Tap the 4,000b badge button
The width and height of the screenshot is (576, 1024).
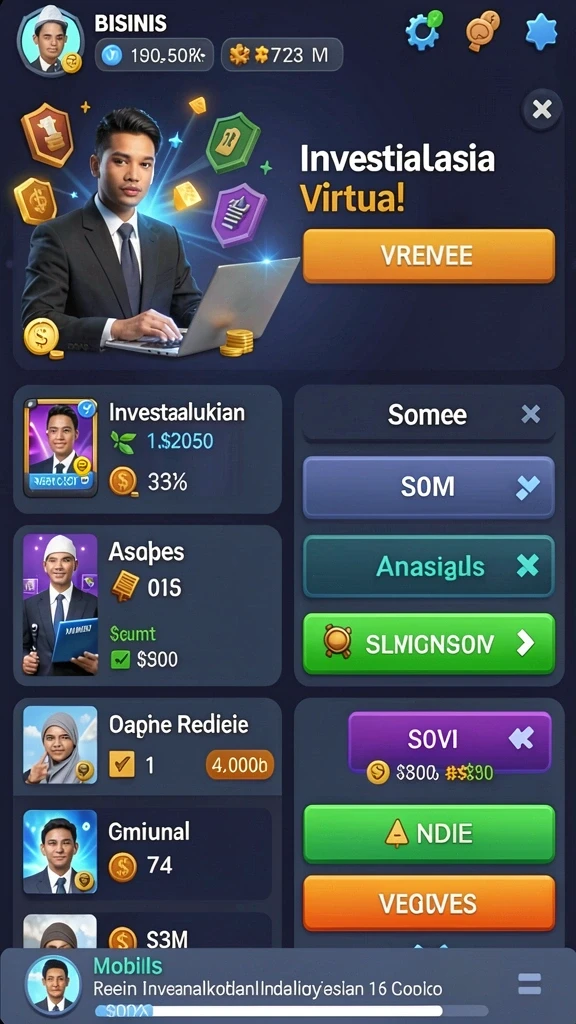(x=240, y=765)
